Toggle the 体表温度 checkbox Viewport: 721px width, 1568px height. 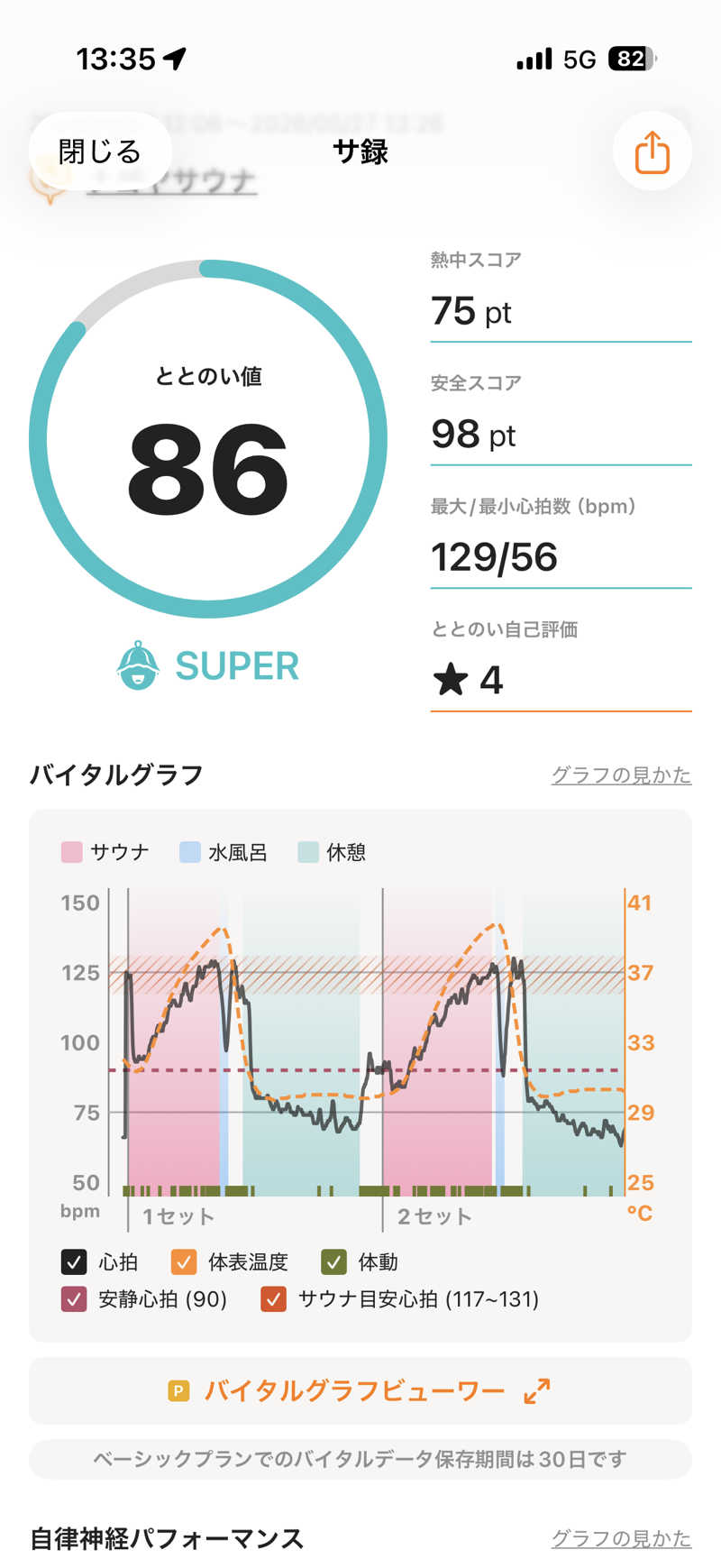[184, 1261]
